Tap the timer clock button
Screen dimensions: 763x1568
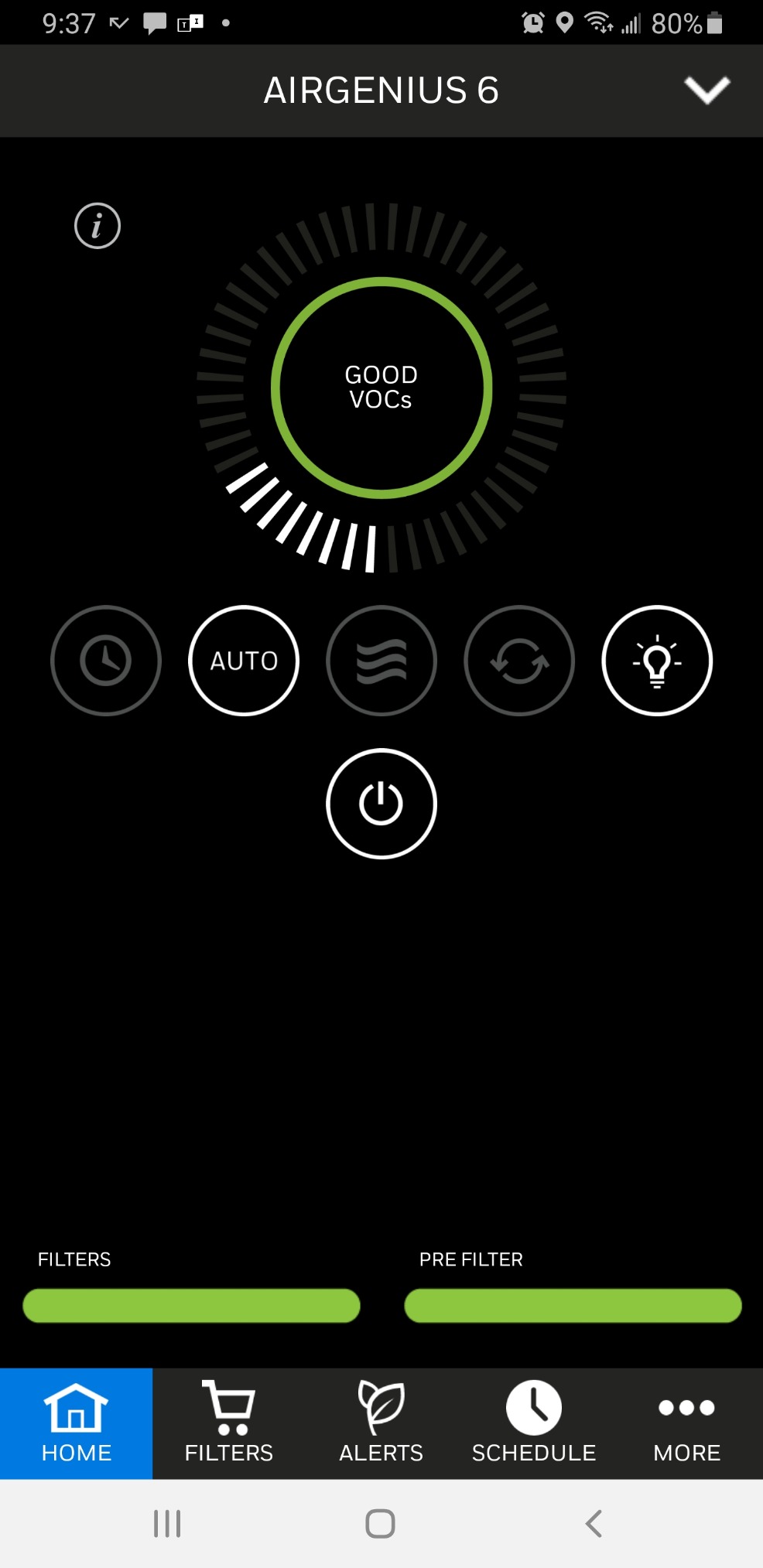click(106, 661)
